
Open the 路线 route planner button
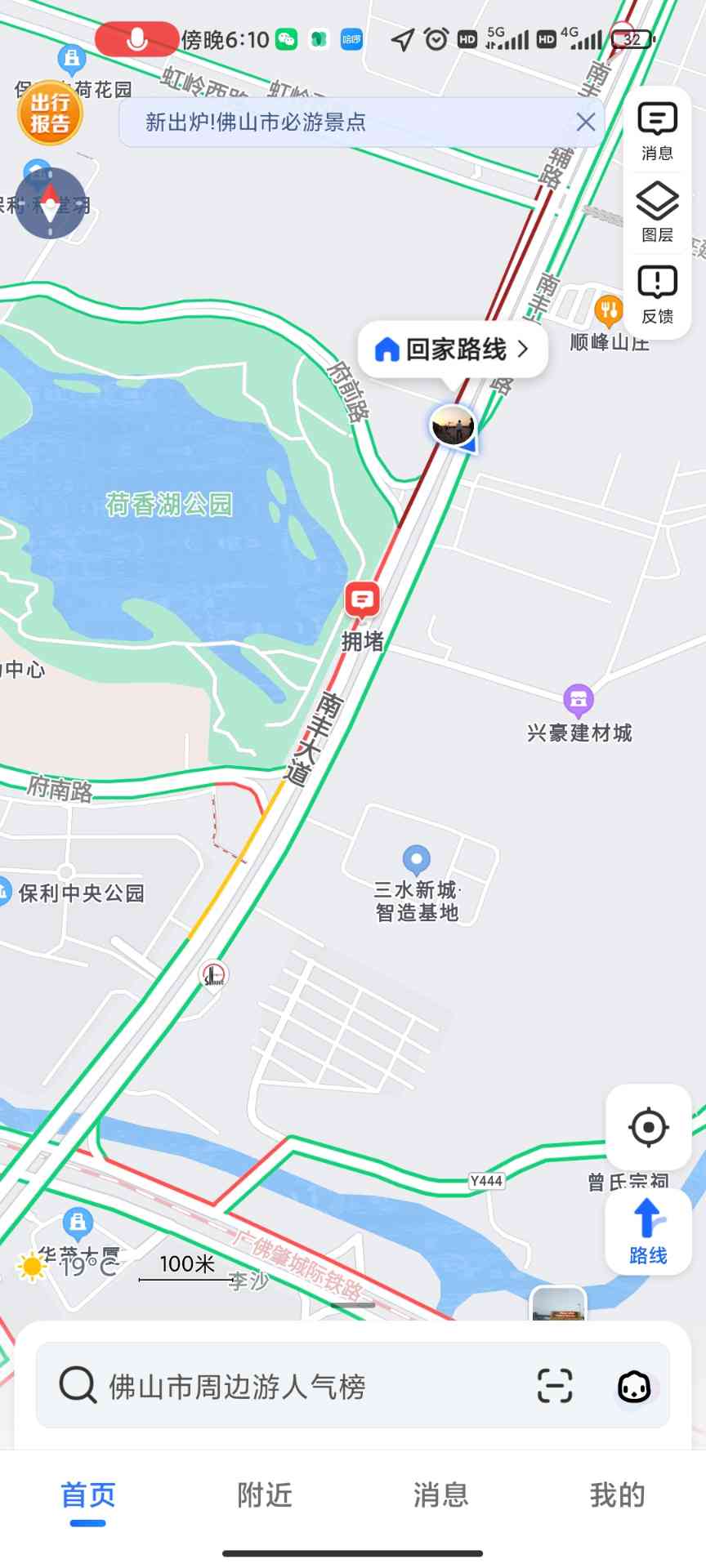(649, 1232)
